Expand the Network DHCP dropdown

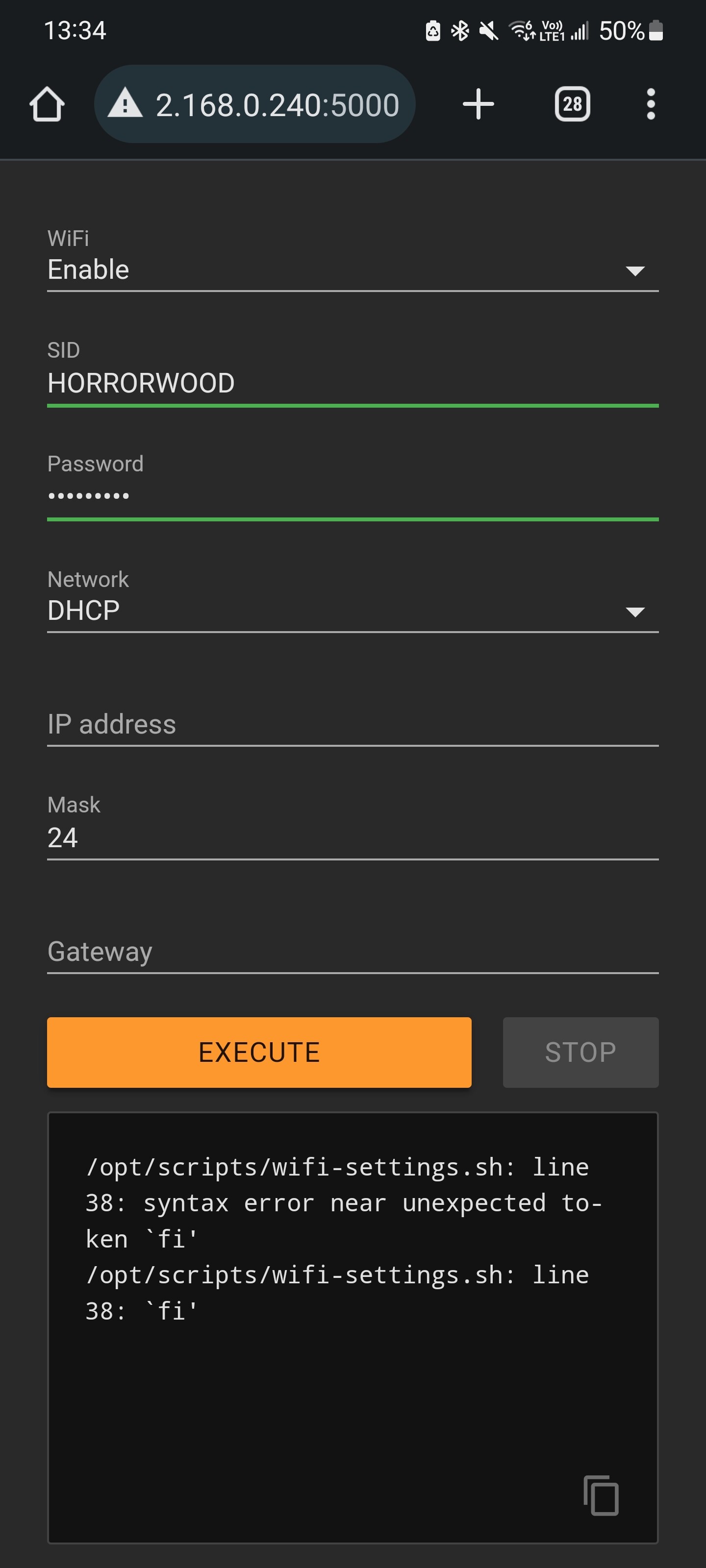tap(353, 600)
